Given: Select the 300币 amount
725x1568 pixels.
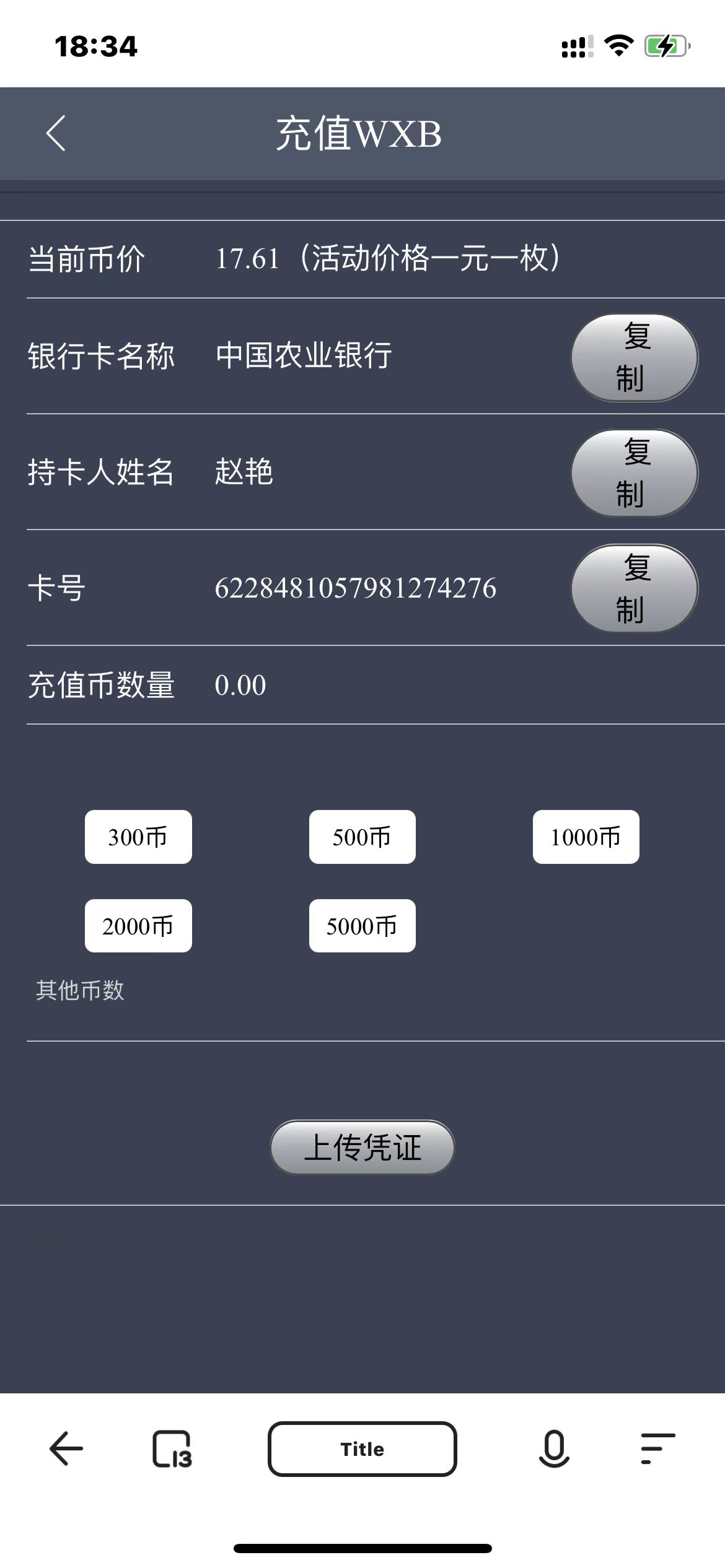Looking at the screenshot, I should [x=138, y=837].
